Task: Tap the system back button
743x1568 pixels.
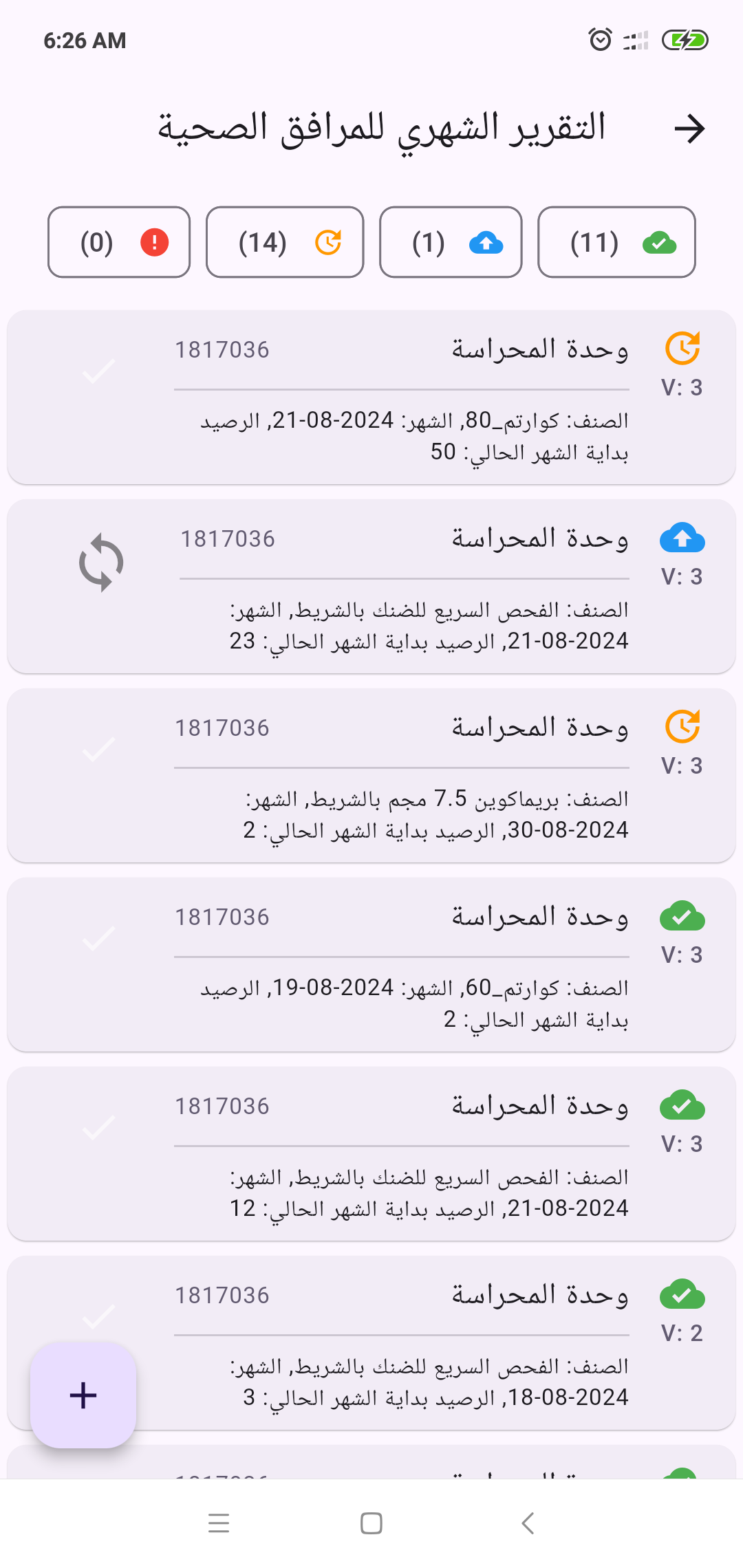Action: tap(528, 1523)
